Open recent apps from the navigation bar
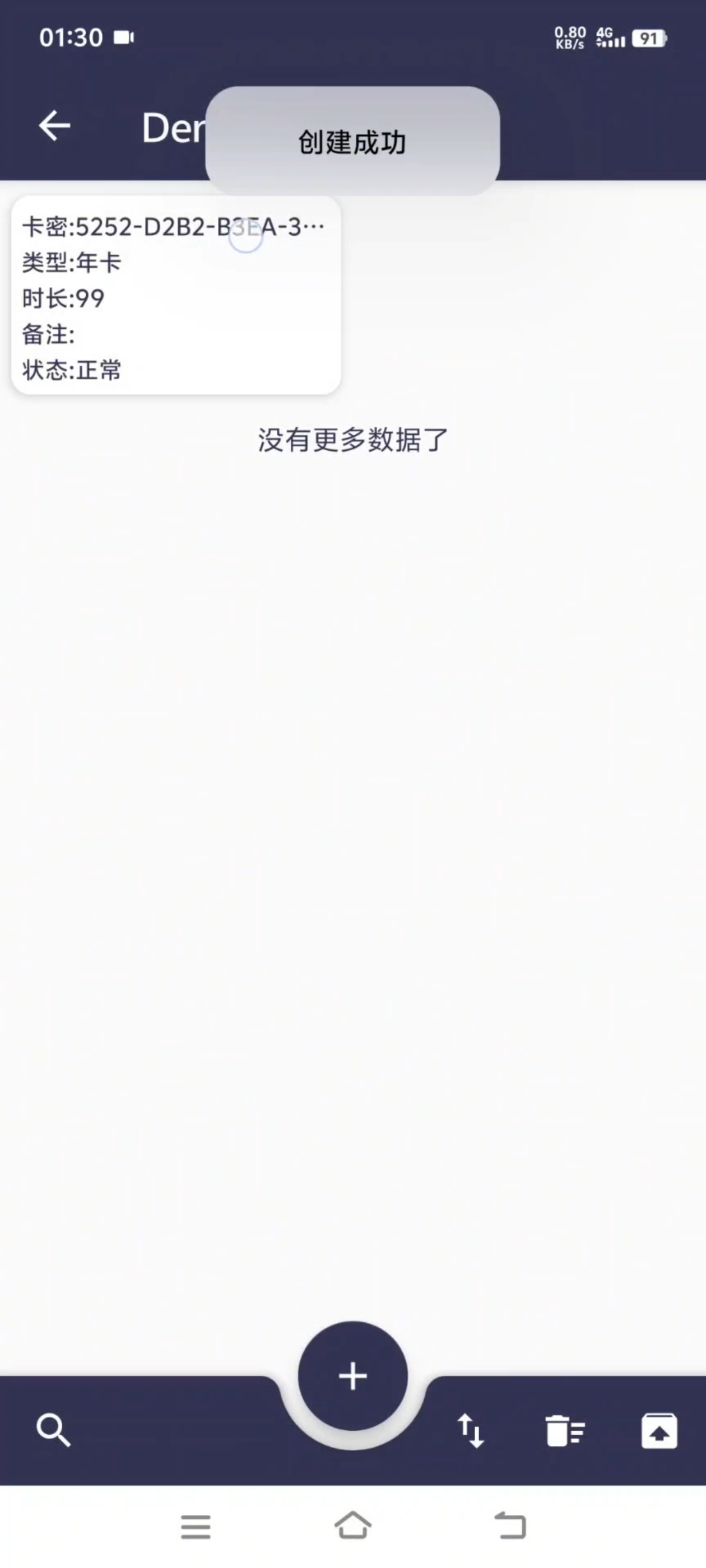Image resolution: width=706 pixels, height=1568 pixels. click(x=196, y=1527)
